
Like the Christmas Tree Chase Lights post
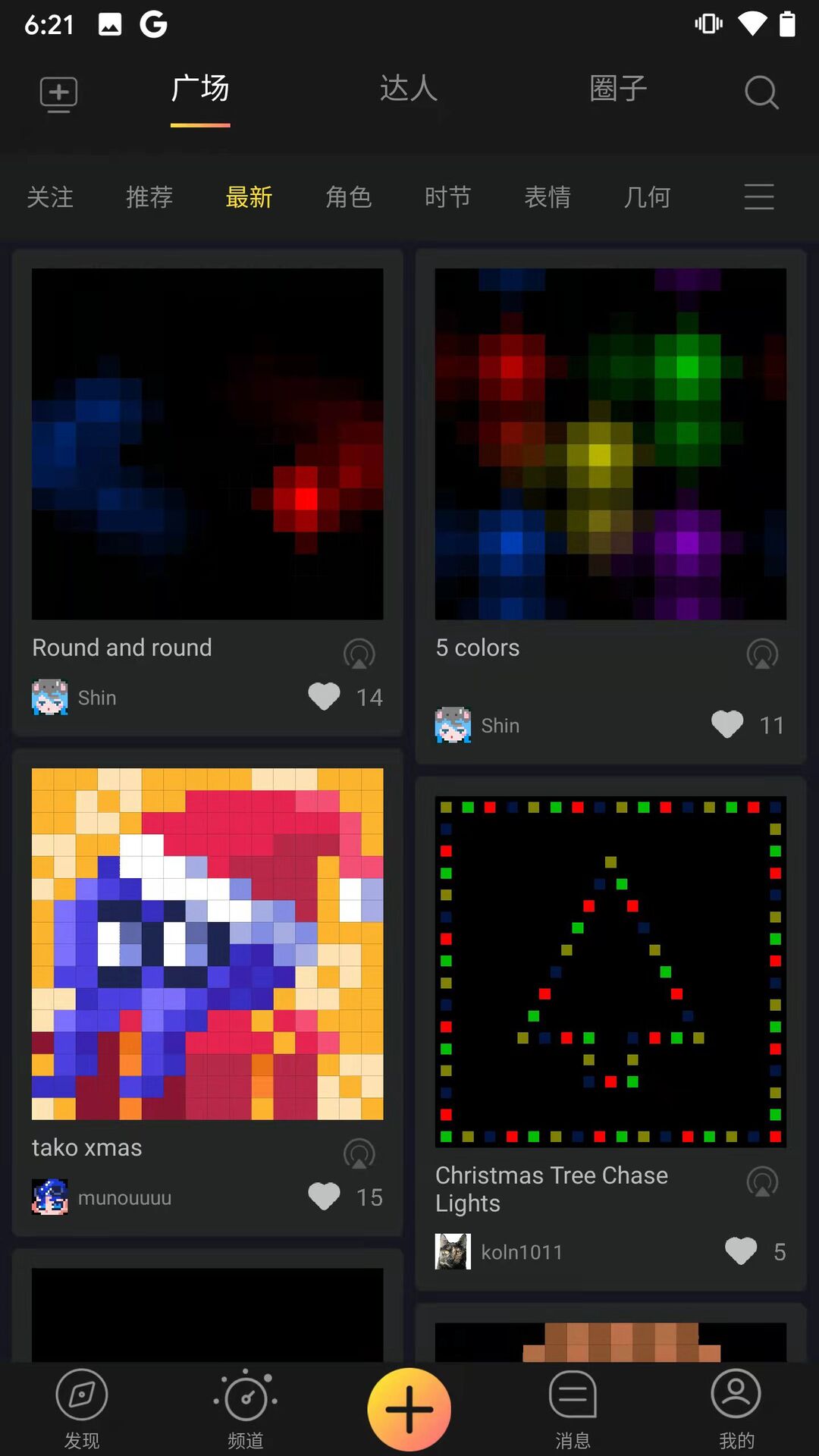tap(740, 1251)
